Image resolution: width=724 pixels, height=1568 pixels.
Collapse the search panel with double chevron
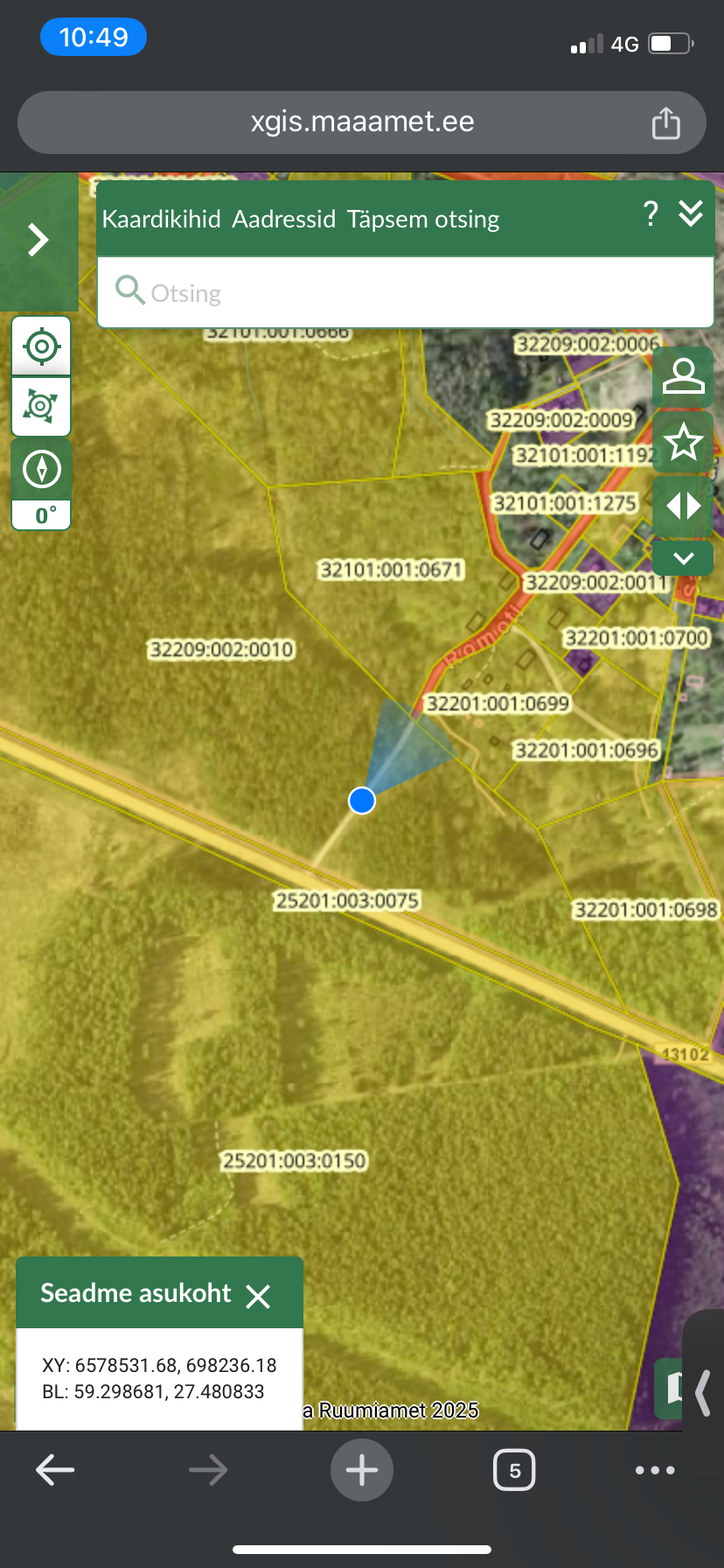[691, 213]
